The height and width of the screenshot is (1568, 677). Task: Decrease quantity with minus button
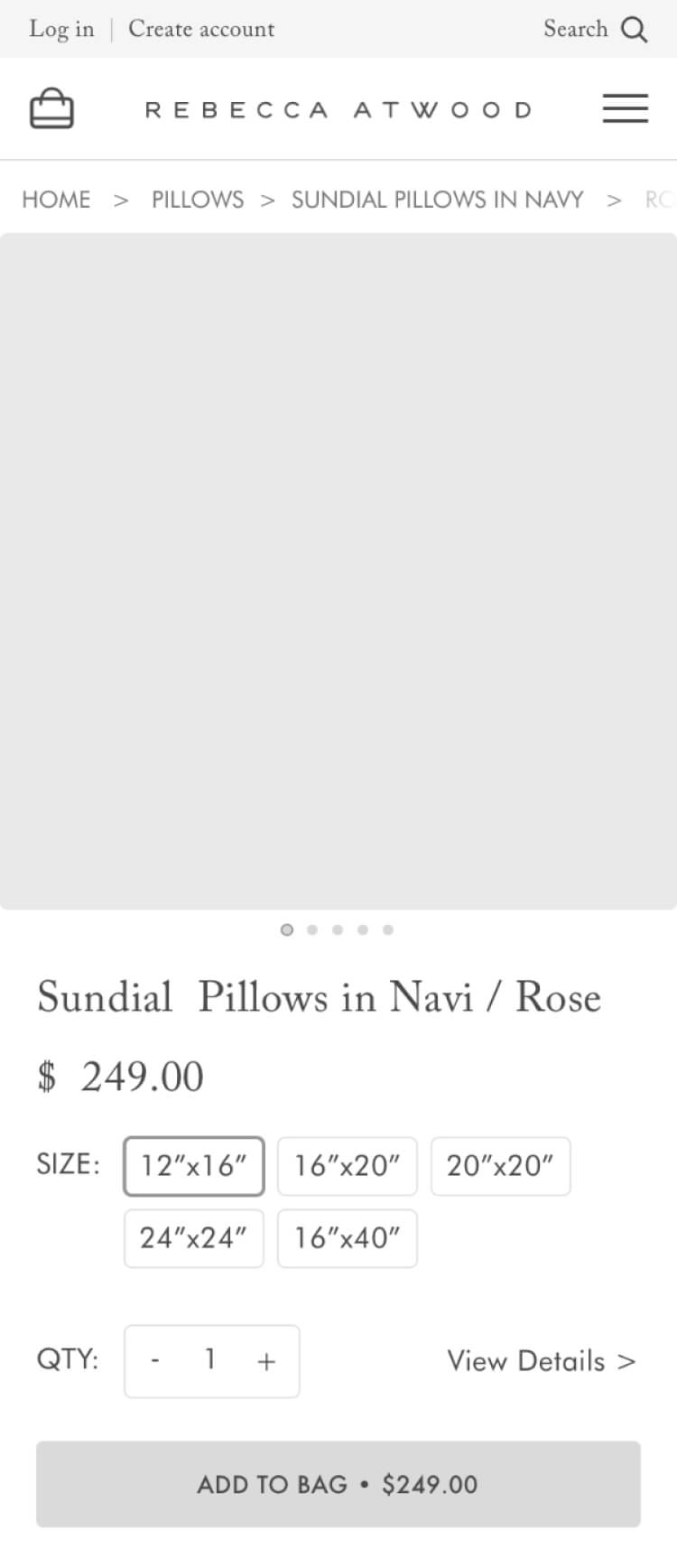[x=155, y=1361]
